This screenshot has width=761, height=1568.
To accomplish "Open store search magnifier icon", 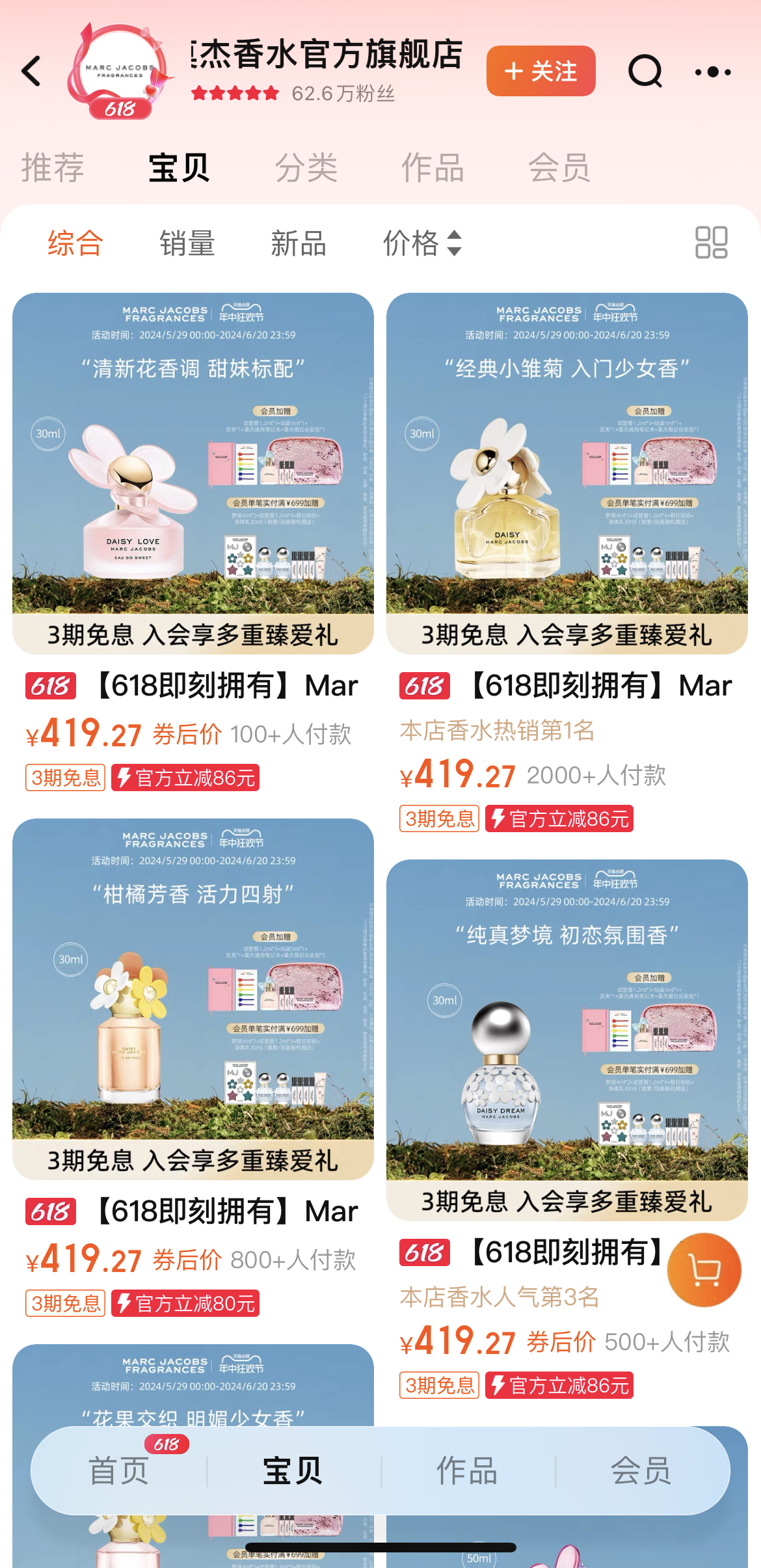I will tap(645, 71).
